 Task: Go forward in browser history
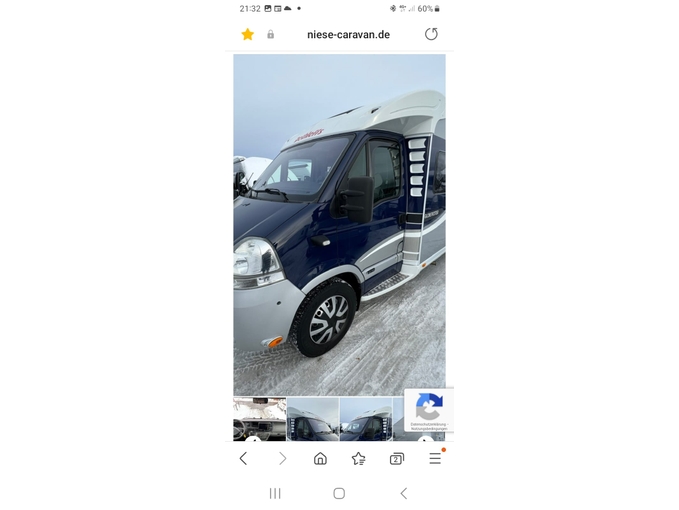point(282,458)
